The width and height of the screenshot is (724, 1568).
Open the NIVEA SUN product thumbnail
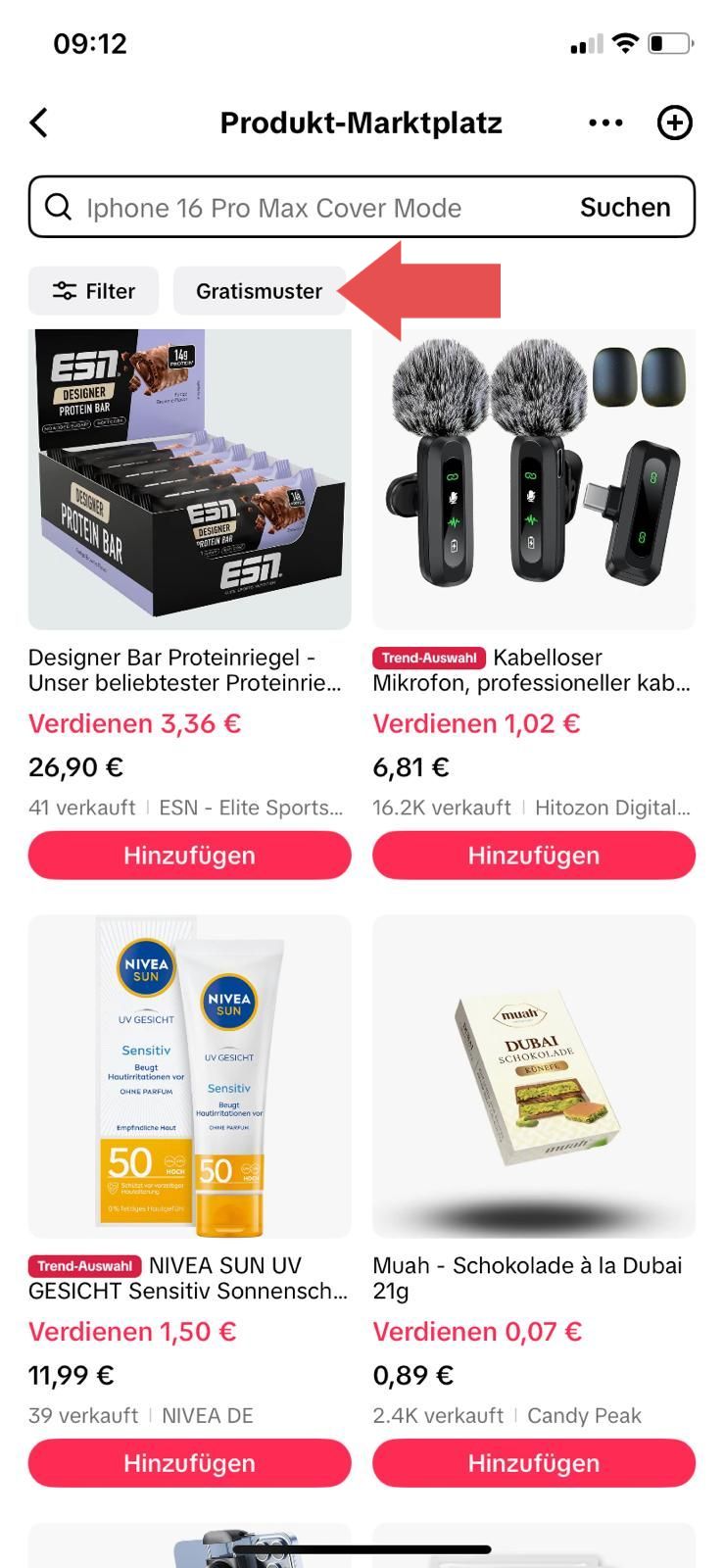tap(189, 1074)
